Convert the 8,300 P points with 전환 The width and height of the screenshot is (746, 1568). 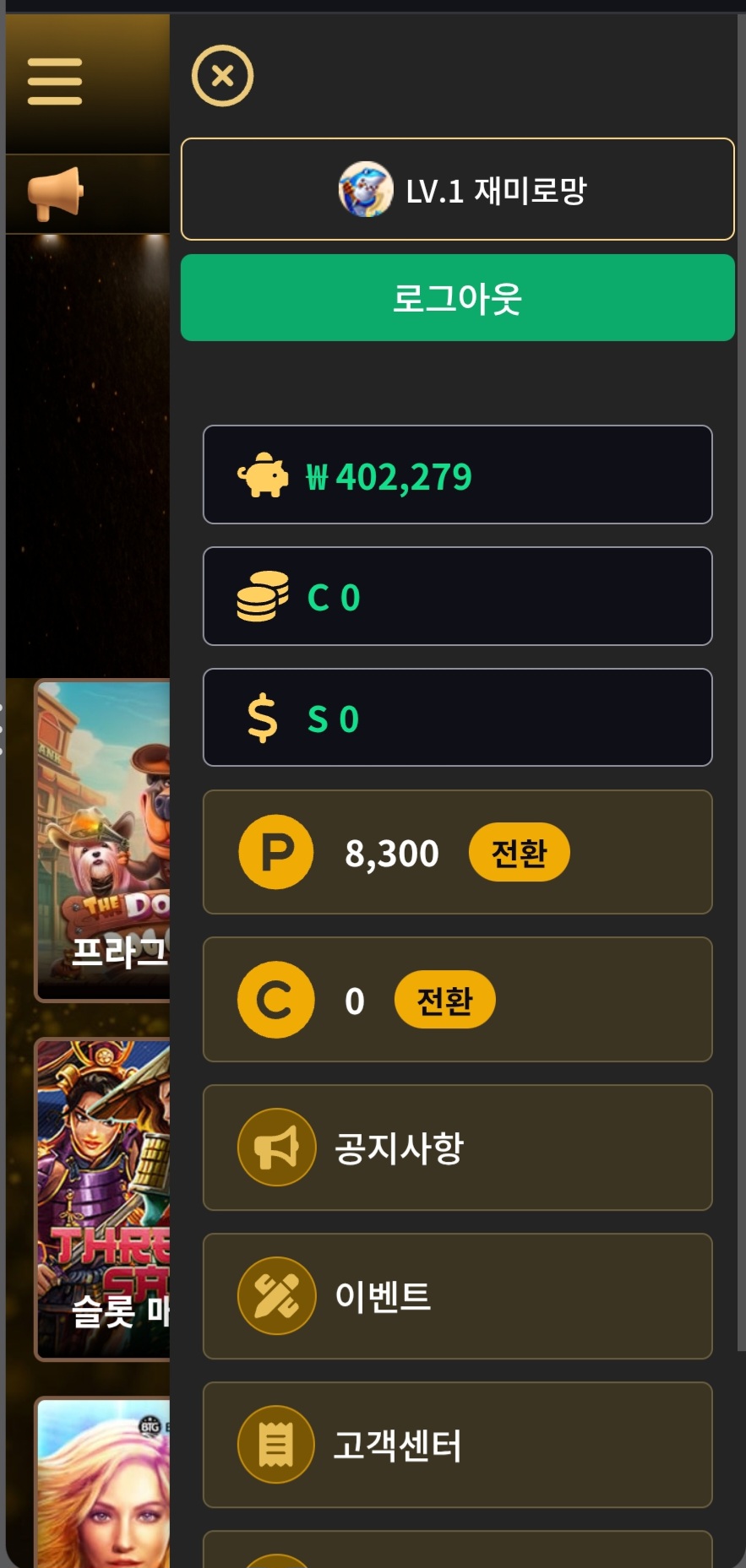519,853
